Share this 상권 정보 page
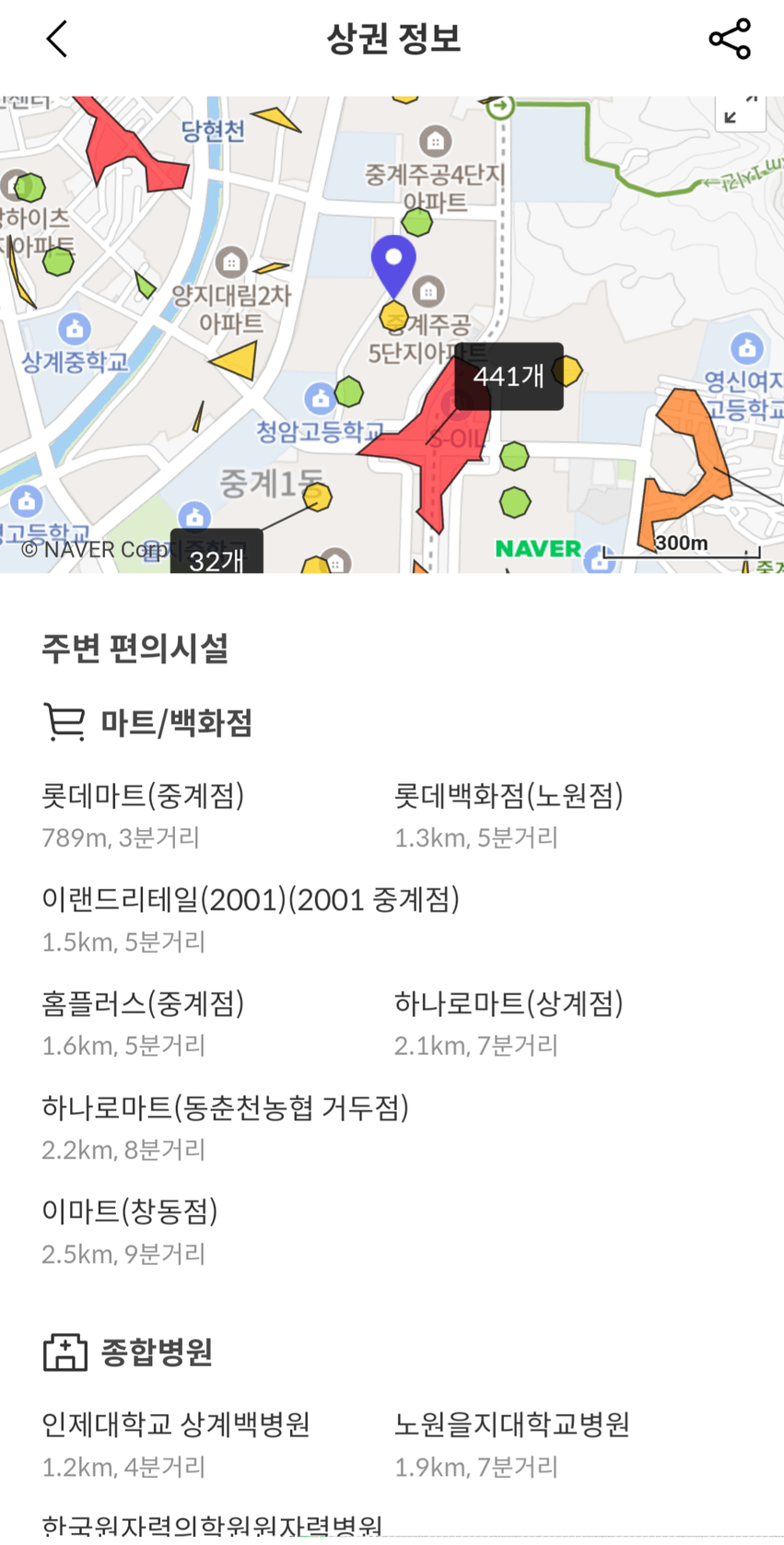Viewport: 784px width, 1545px height. tap(730, 39)
